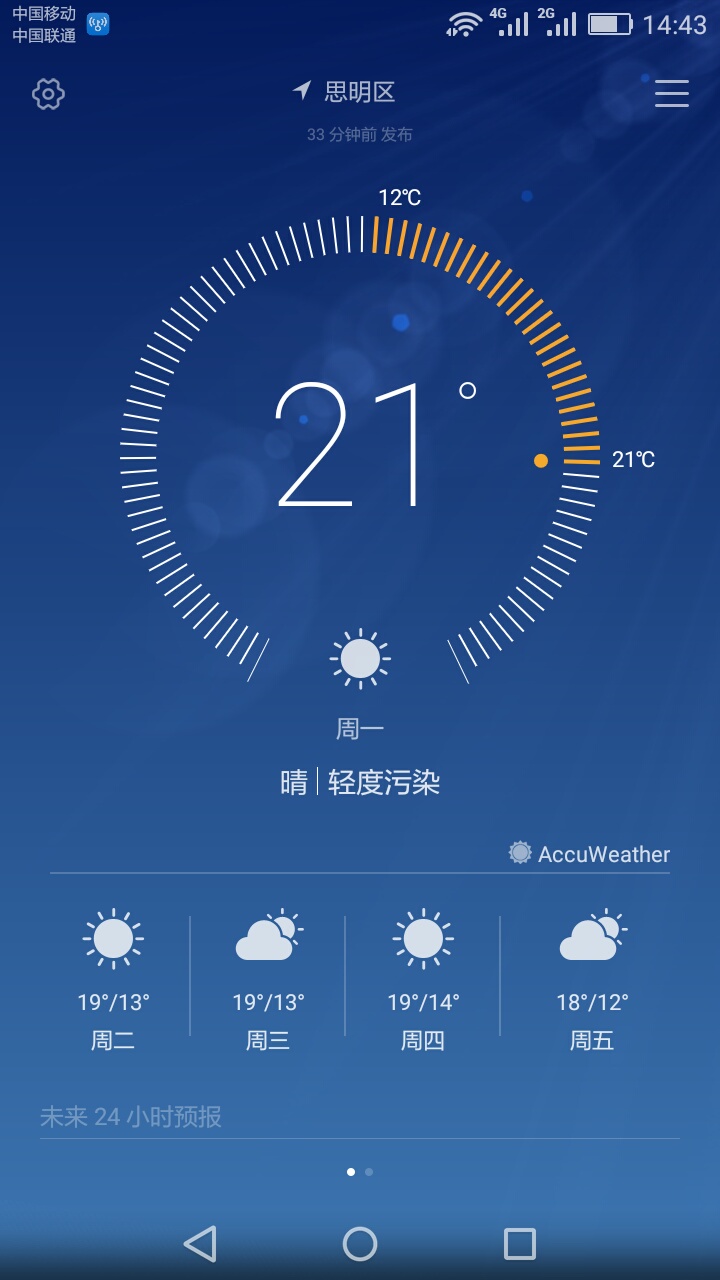Screen dimensions: 720x1280
Task: View 周四 forecast details
Action: click(423, 980)
